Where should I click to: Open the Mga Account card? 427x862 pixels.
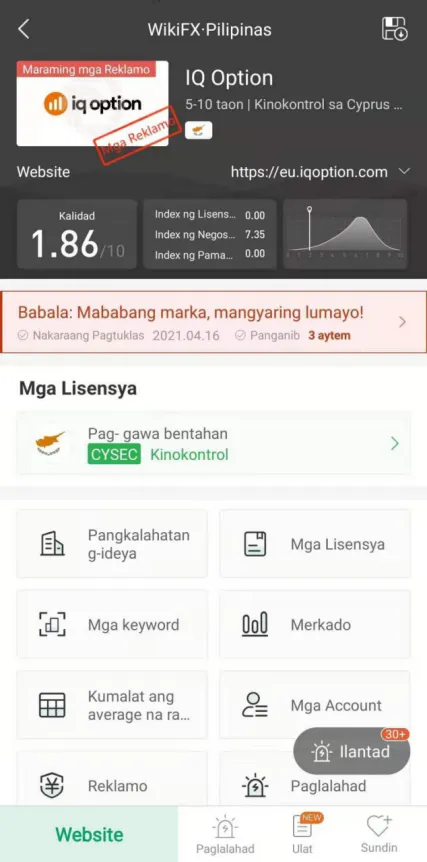pos(315,705)
